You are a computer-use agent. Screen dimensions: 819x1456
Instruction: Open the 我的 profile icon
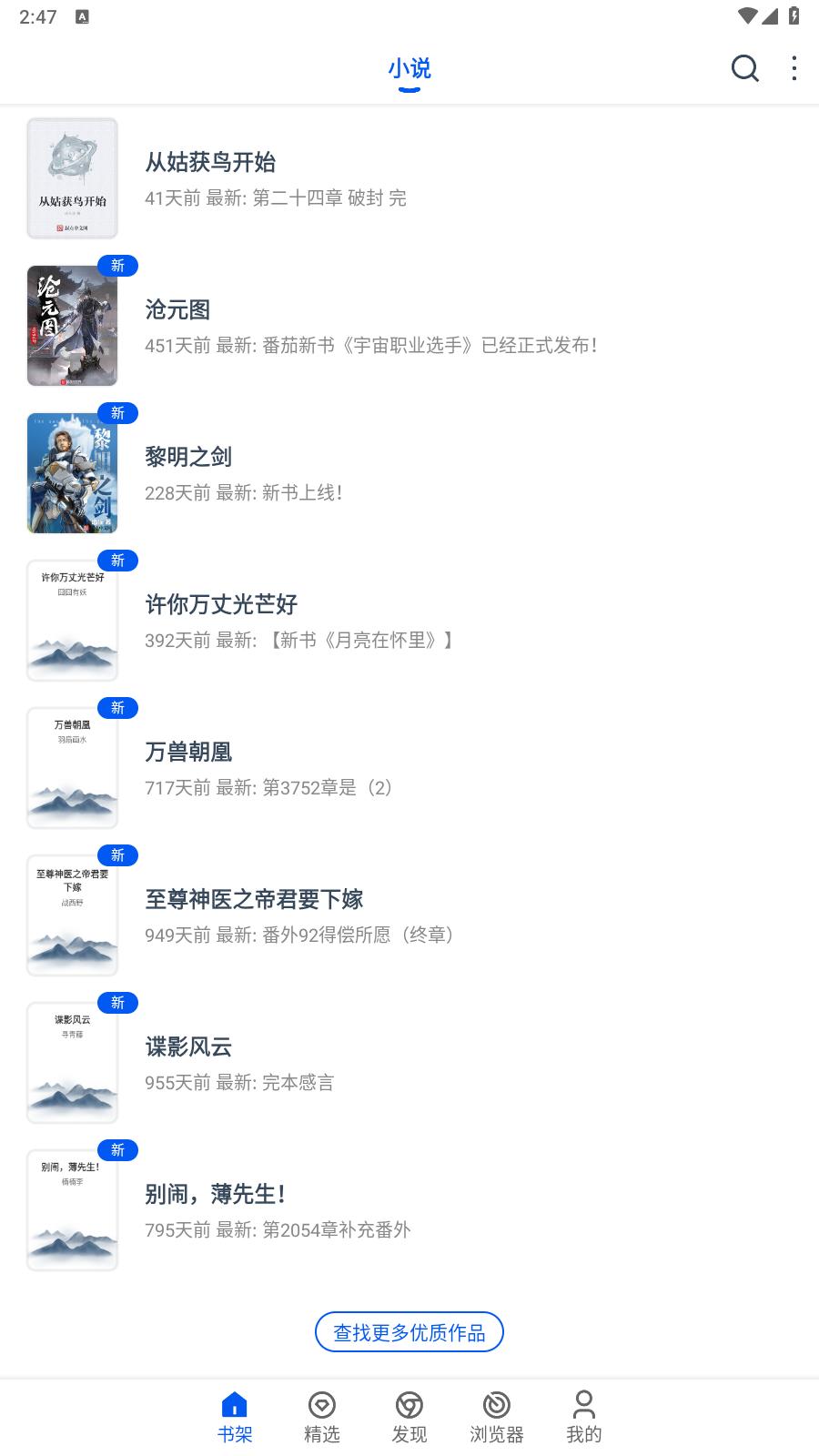point(582,1404)
